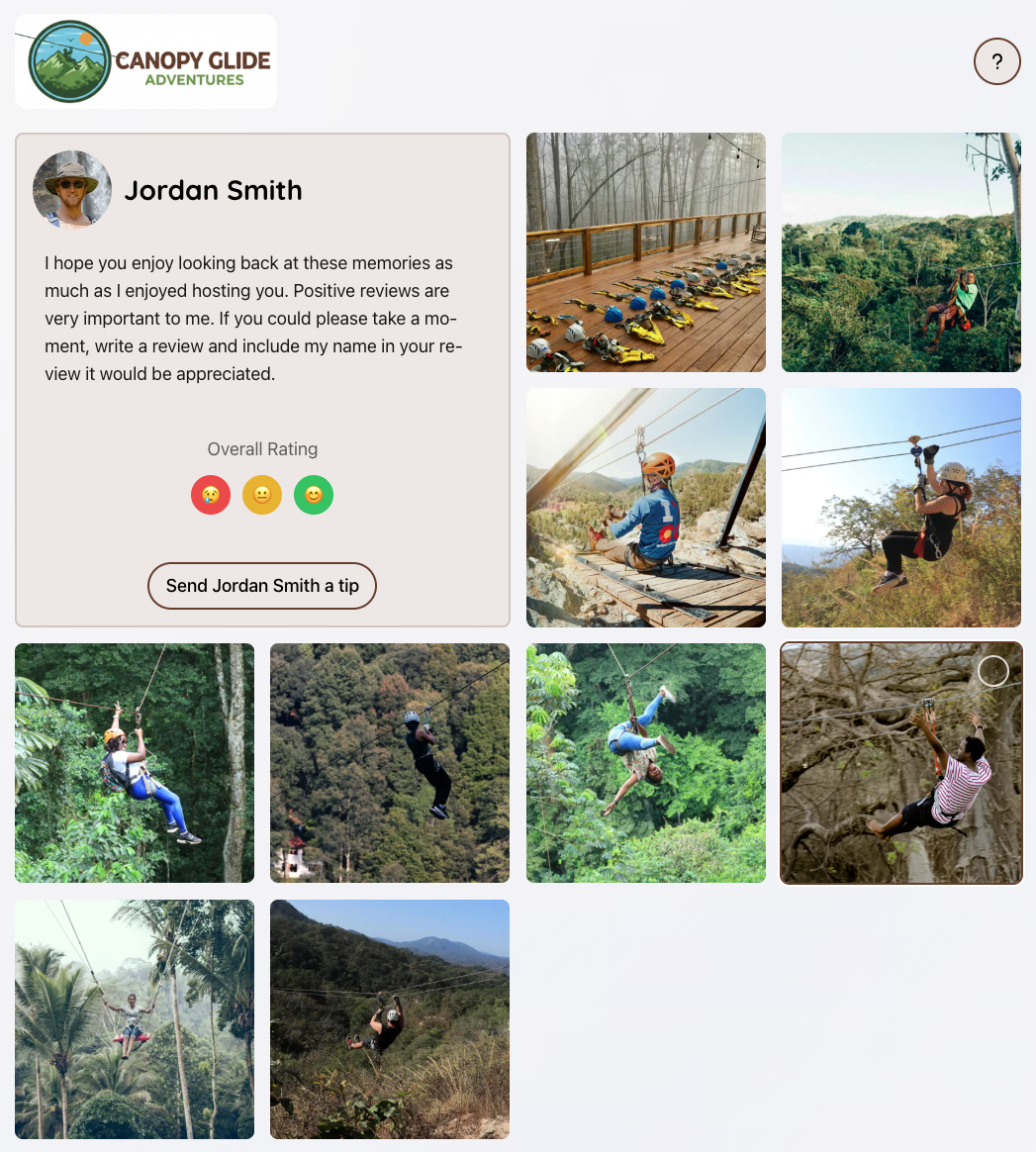Image resolution: width=1036 pixels, height=1152 pixels.
Task: Open photo of upside-down zipline rider
Action: (645, 763)
